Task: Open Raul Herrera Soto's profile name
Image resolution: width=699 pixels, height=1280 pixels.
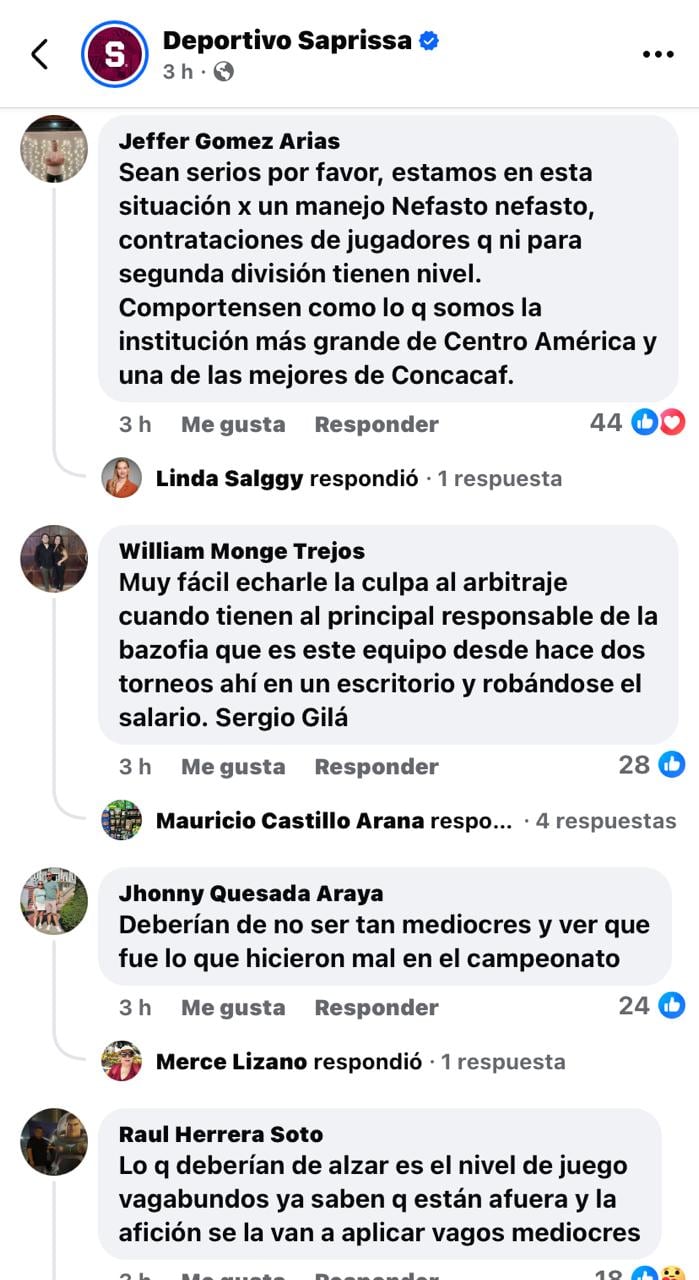Action: (x=221, y=1134)
